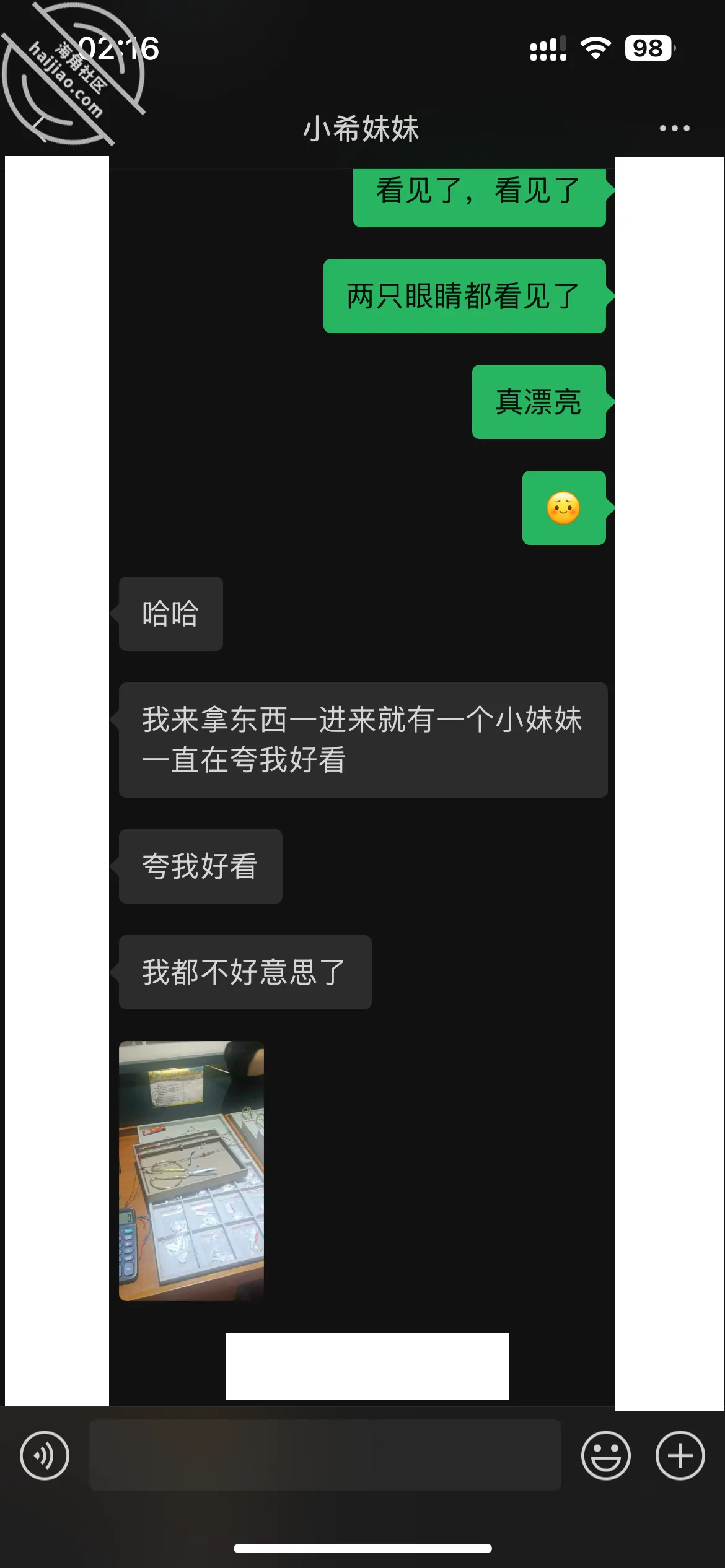Image resolution: width=725 pixels, height=1568 pixels.
Task: Open the emoji sticker panel
Action: (605, 1455)
